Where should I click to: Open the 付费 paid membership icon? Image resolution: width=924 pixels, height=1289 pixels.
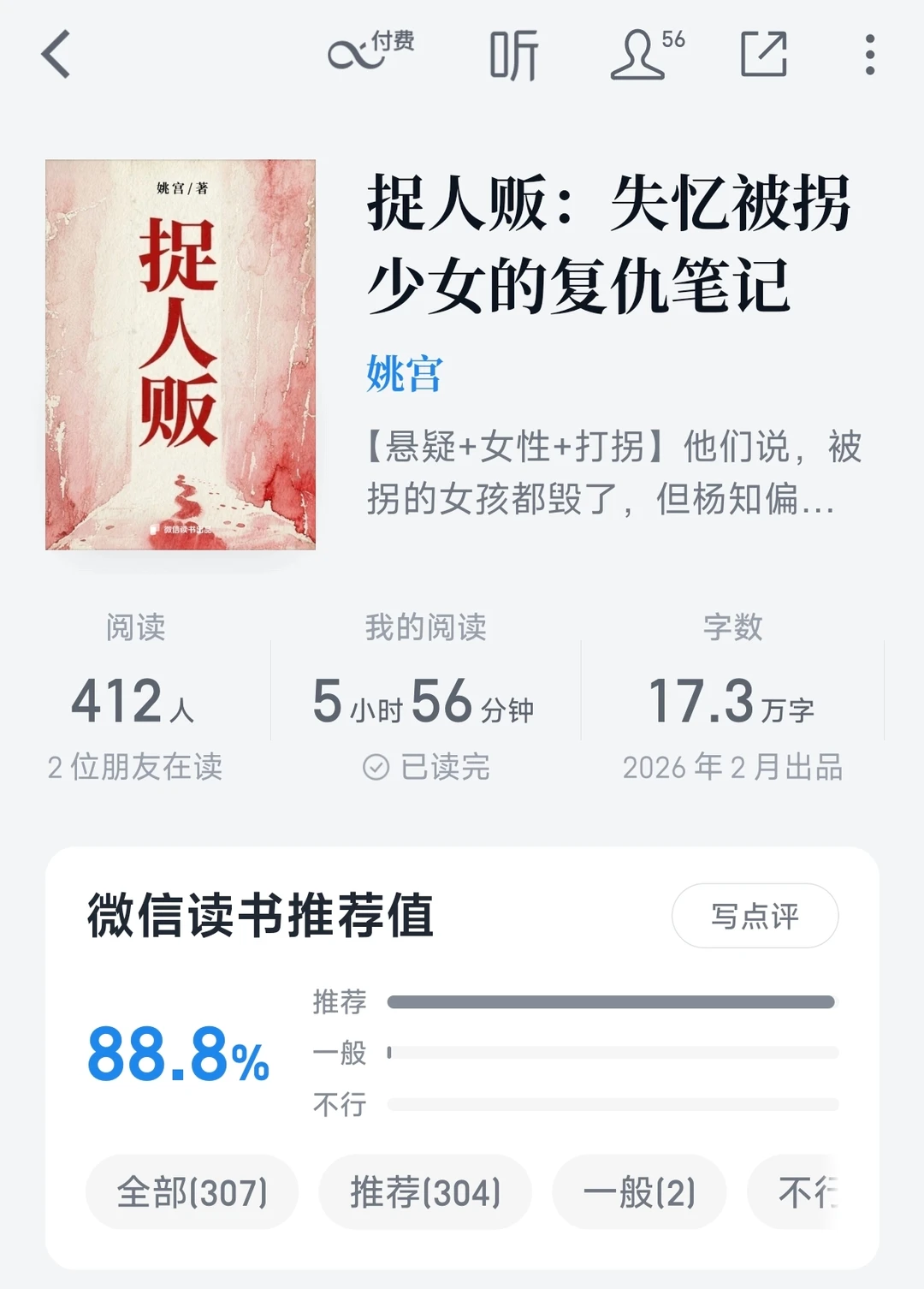tap(368, 51)
